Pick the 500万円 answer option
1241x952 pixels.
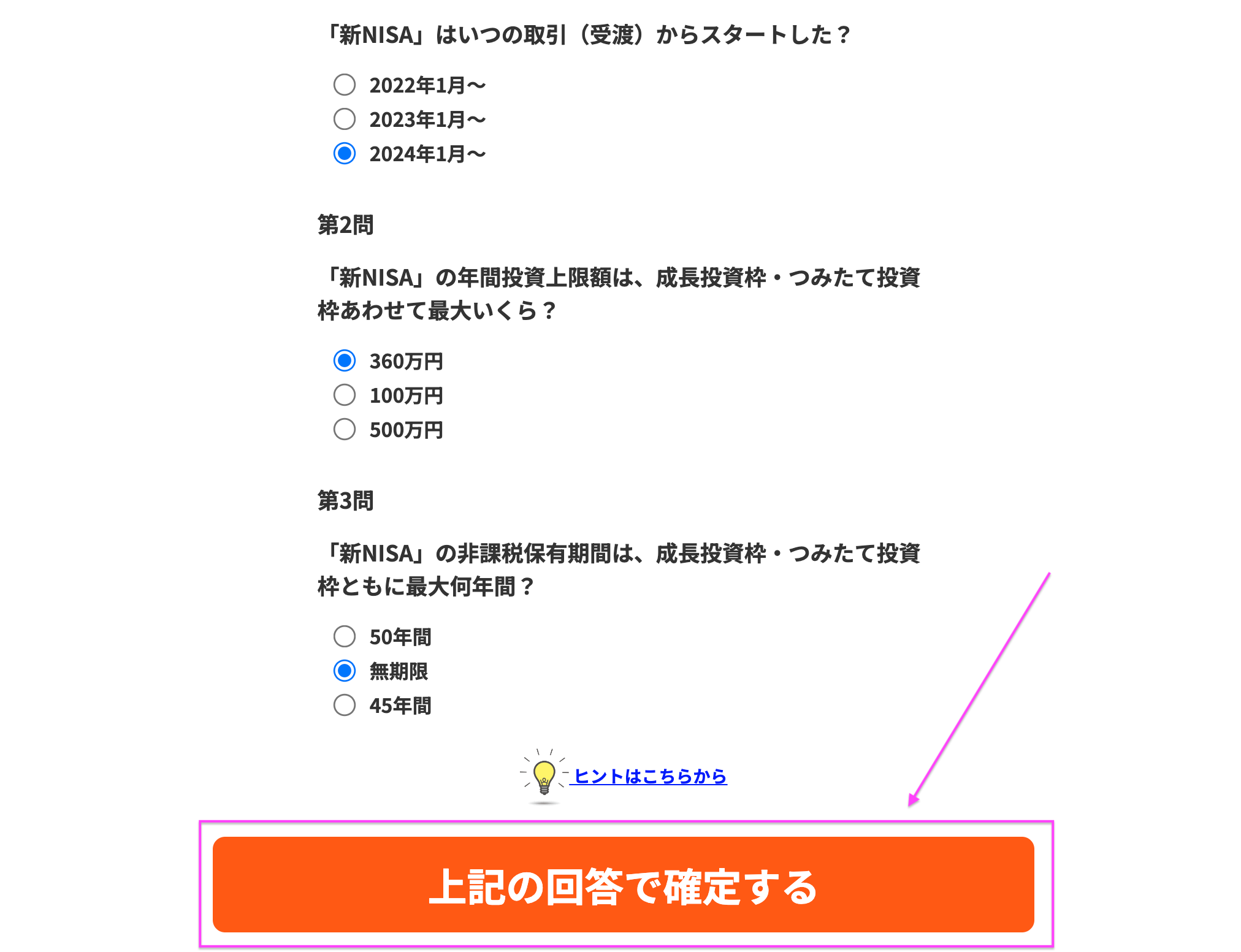[345, 430]
